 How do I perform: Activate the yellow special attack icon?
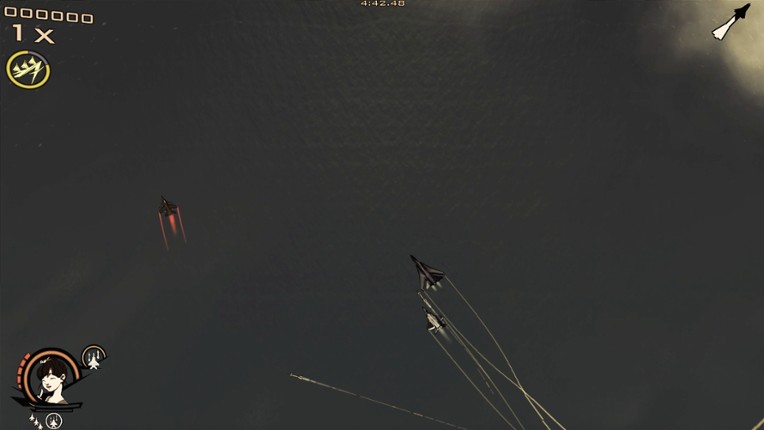point(27,69)
